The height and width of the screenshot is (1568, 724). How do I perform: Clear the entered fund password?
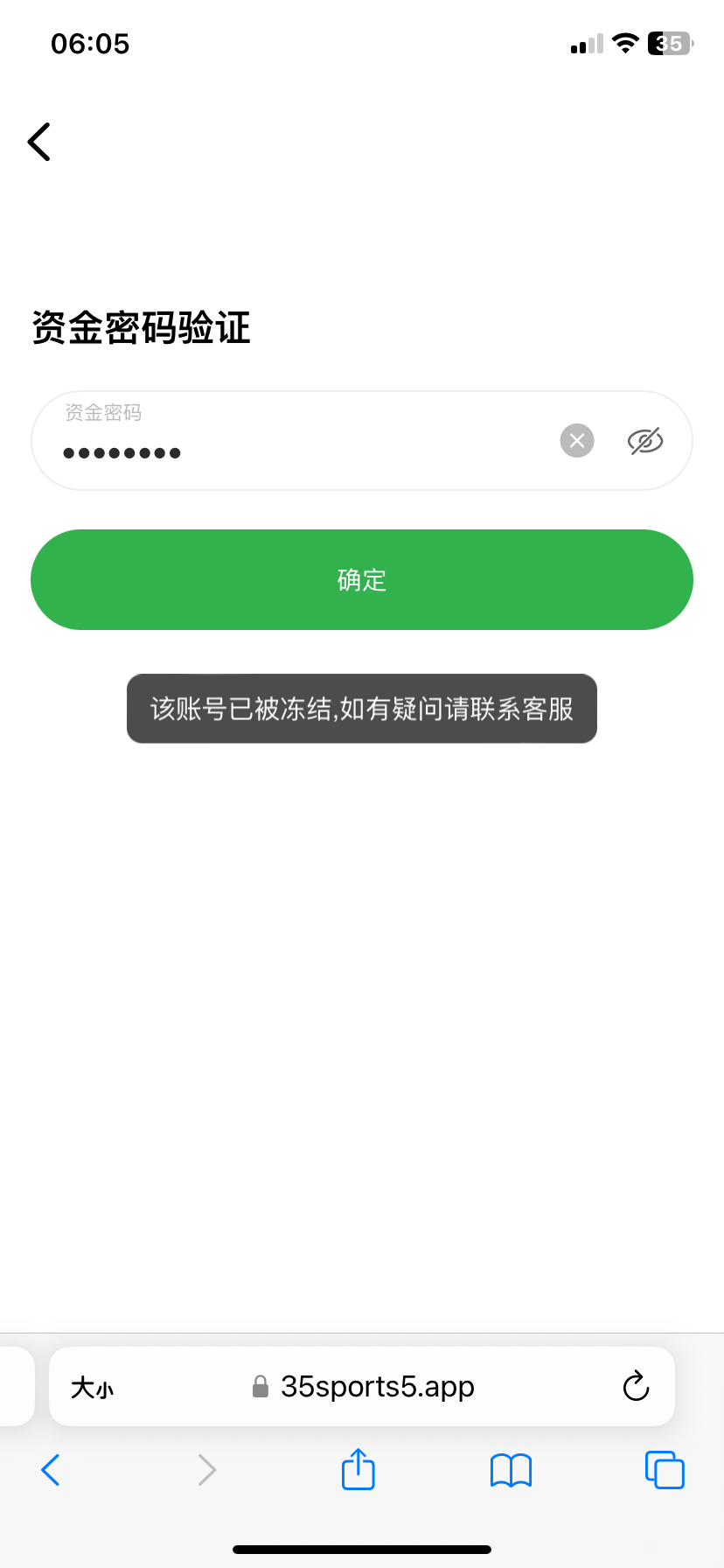(x=577, y=440)
